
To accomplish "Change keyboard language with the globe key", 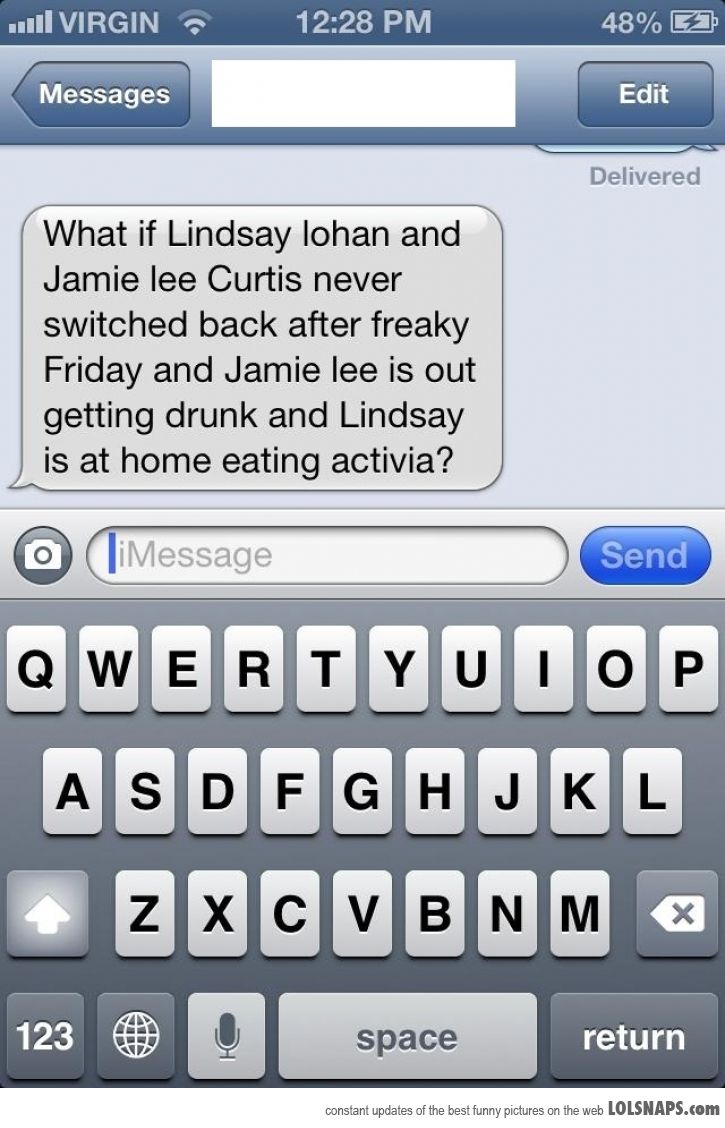I will click(136, 1036).
